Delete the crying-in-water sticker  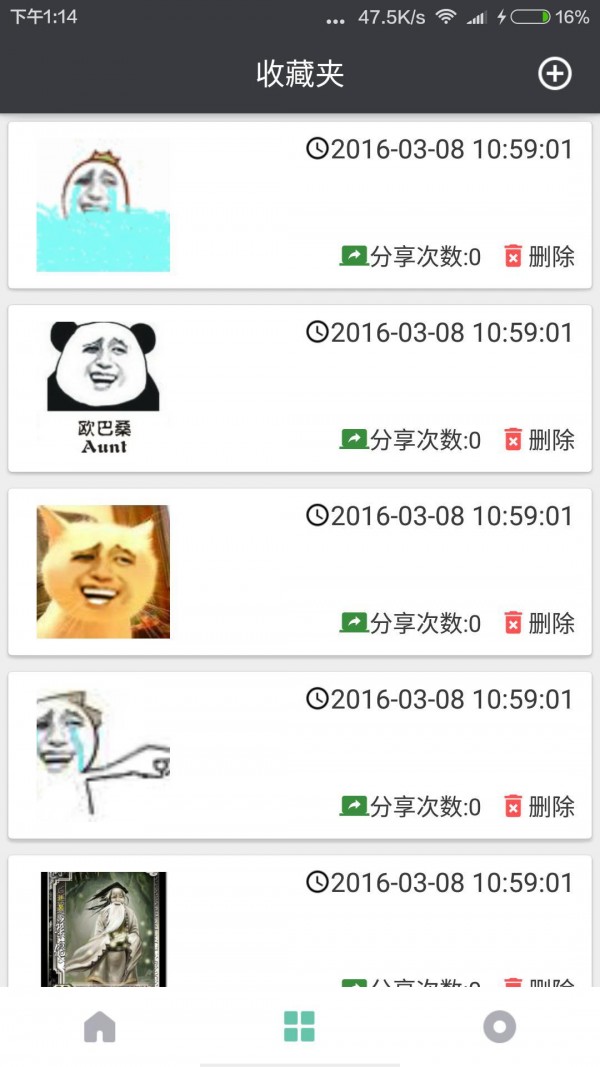click(540, 256)
